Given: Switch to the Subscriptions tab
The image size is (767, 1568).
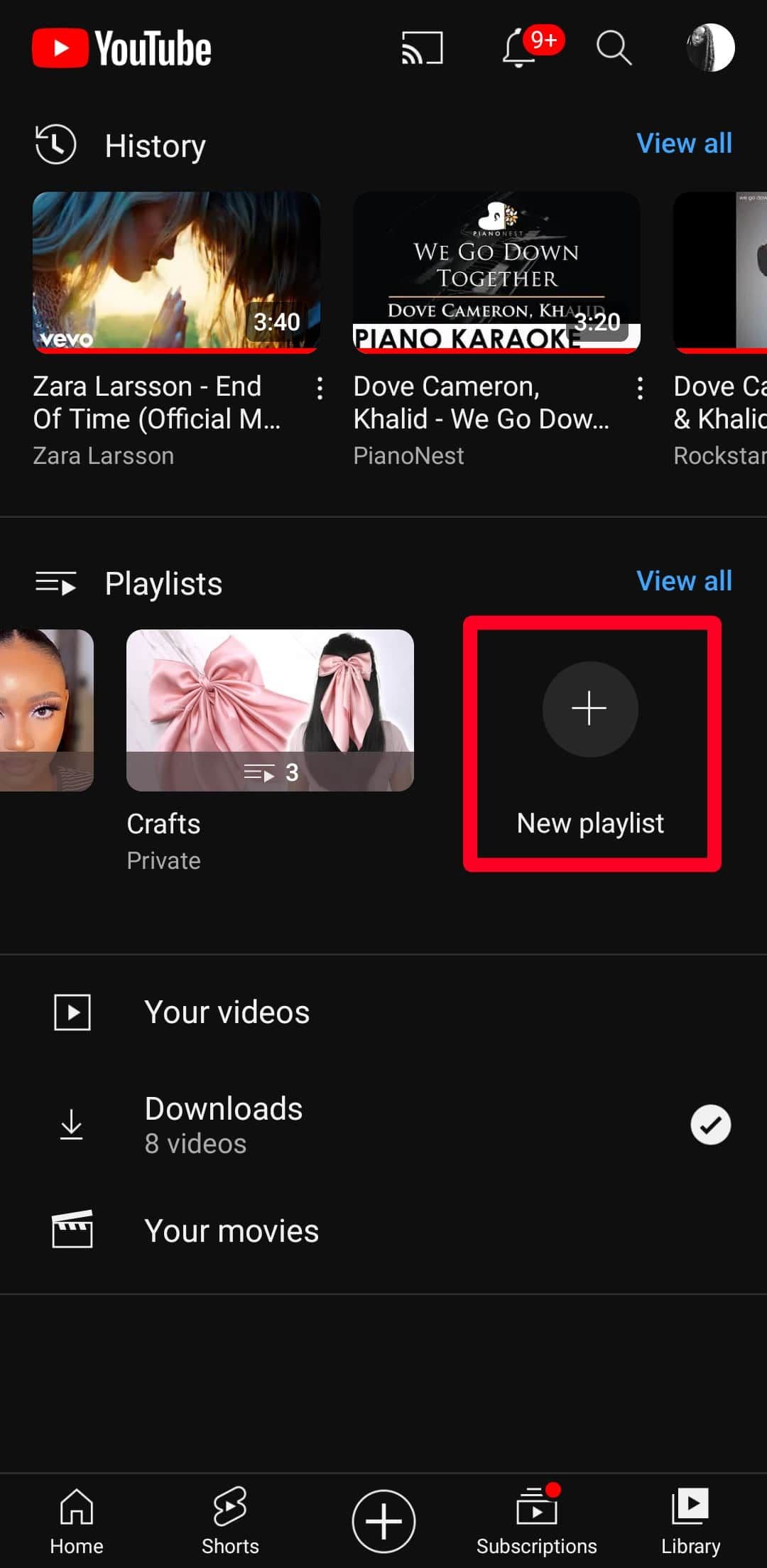Looking at the screenshot, I should coord(537,1520).
